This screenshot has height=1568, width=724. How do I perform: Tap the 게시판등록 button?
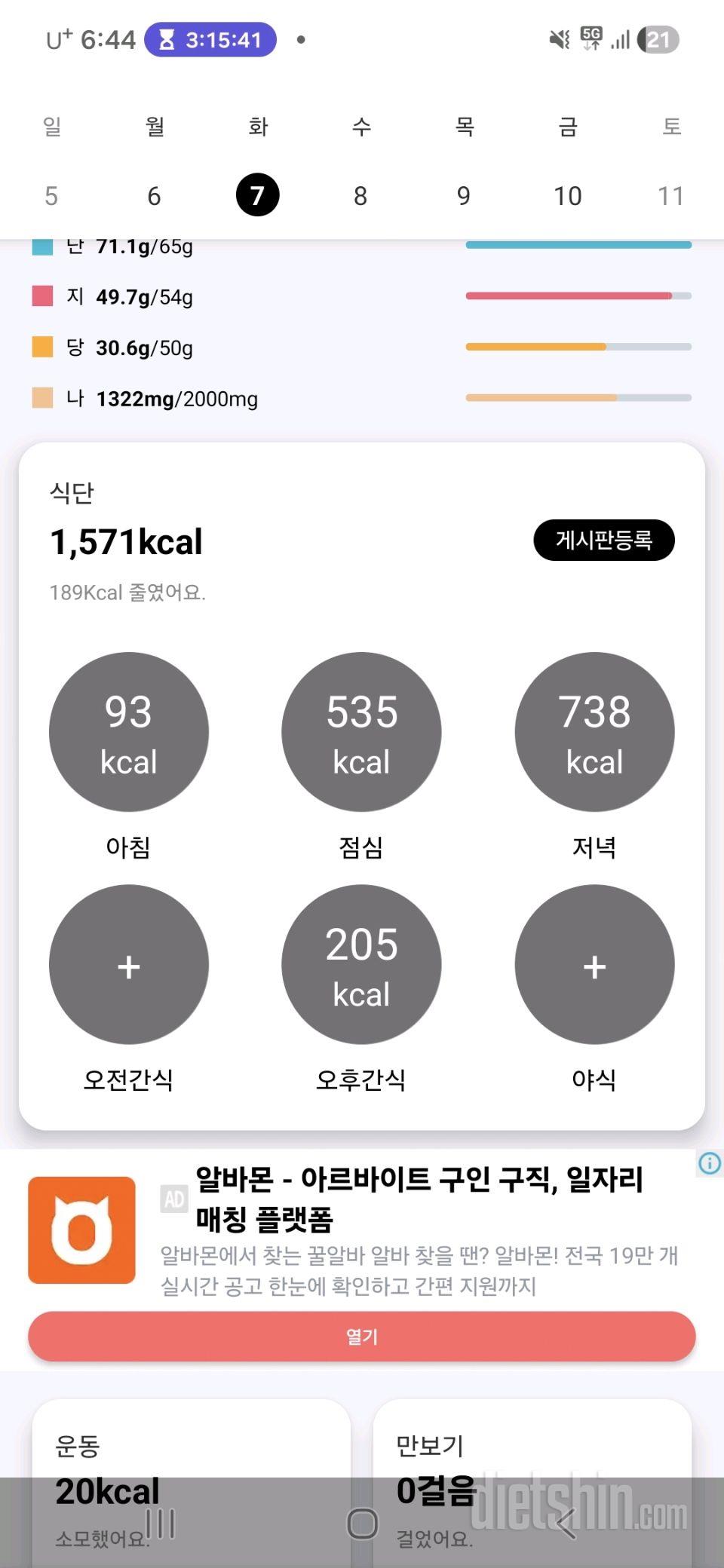[603, 540]
